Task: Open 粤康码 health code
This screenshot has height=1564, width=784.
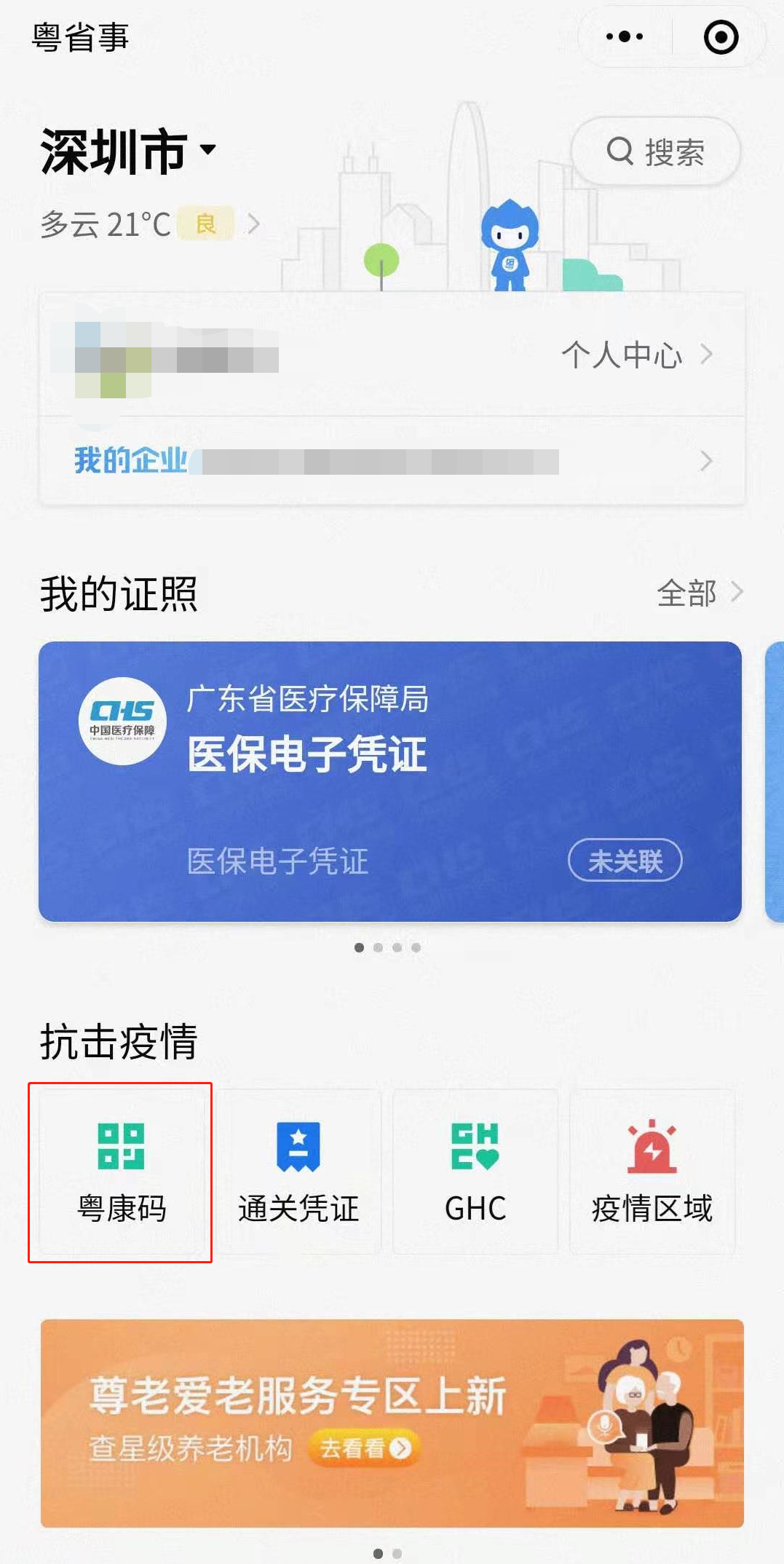Action: pyautogui.click(x=121, y=1172)
